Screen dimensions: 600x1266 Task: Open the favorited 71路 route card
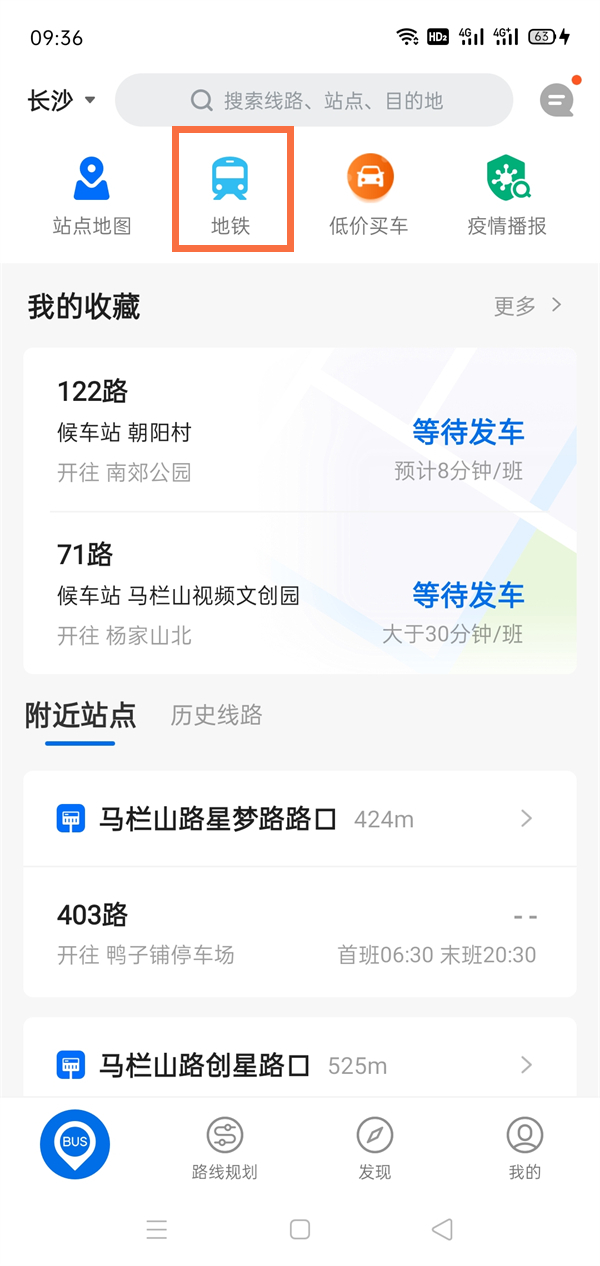tap(299, 593)
